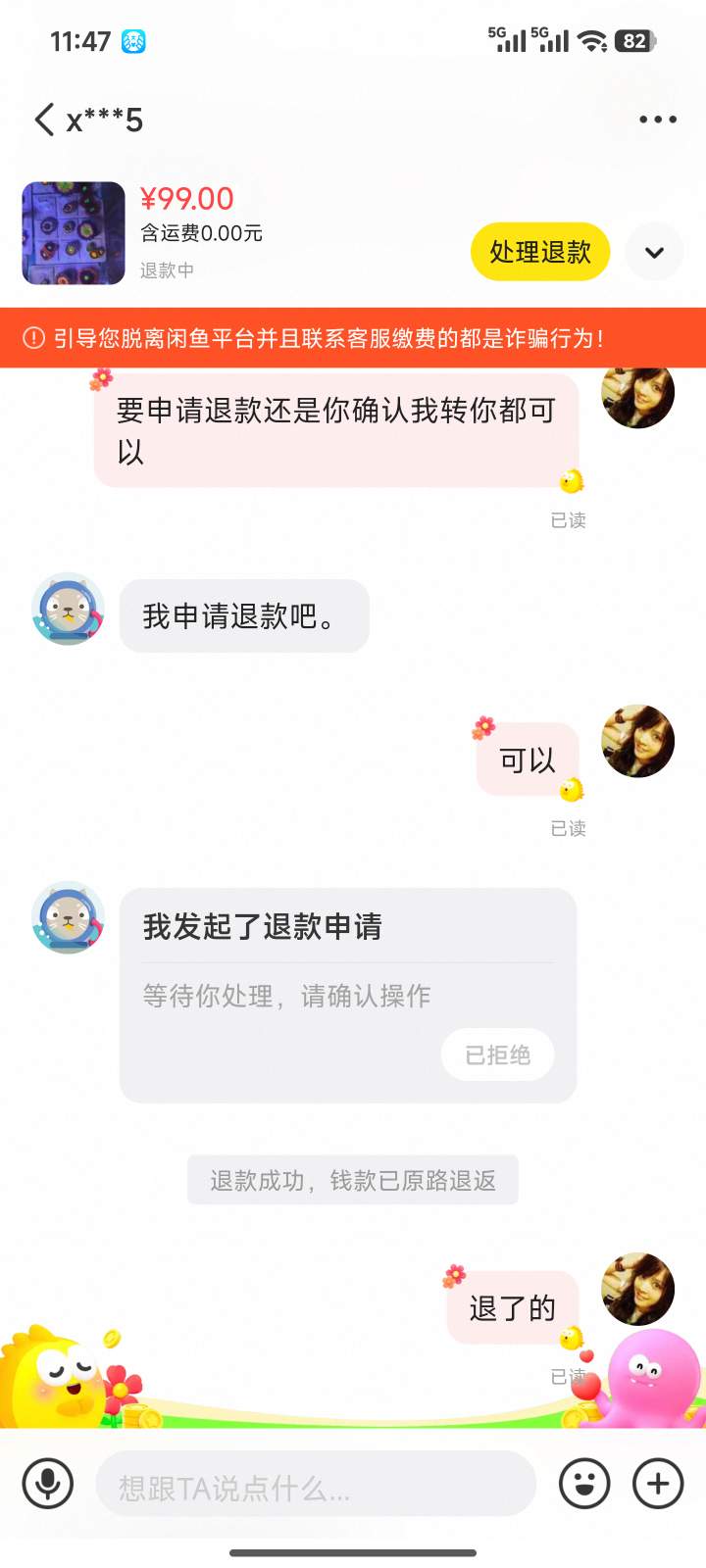706x1568 pixels.
Task: Open the plus attachment menu
Action: 658,1484
